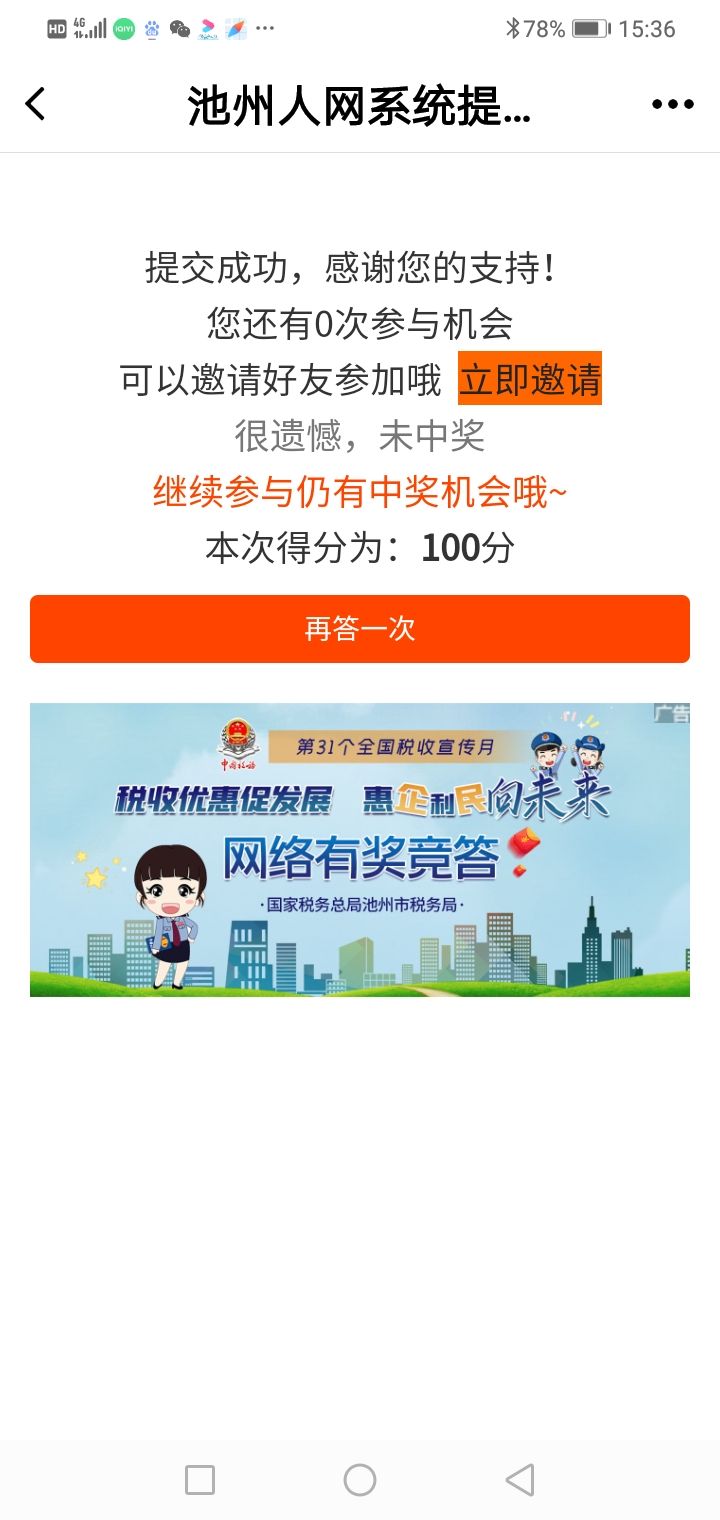Open recent apps from navigation bar

(x=200, y=1480)
